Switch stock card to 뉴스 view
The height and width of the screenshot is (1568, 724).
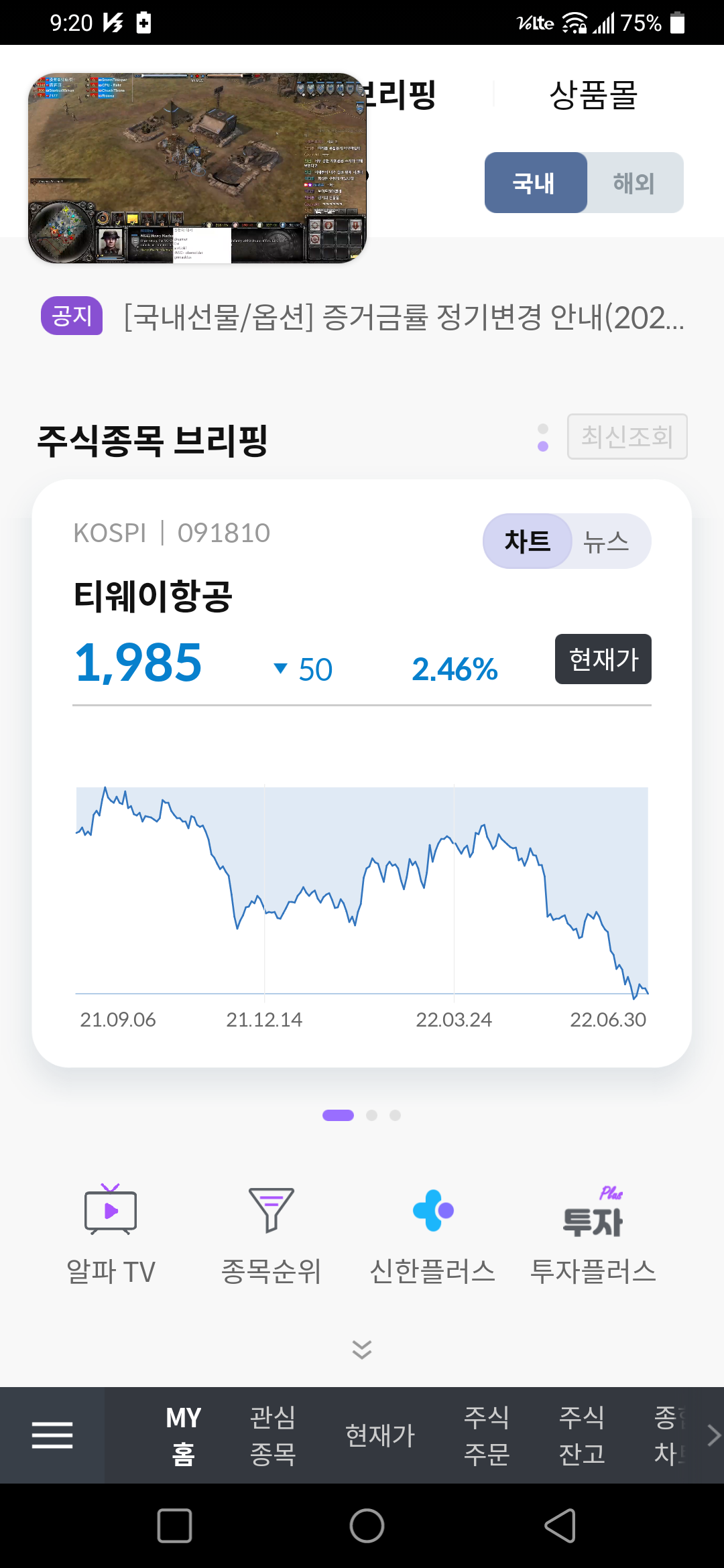tap(607, 541)
